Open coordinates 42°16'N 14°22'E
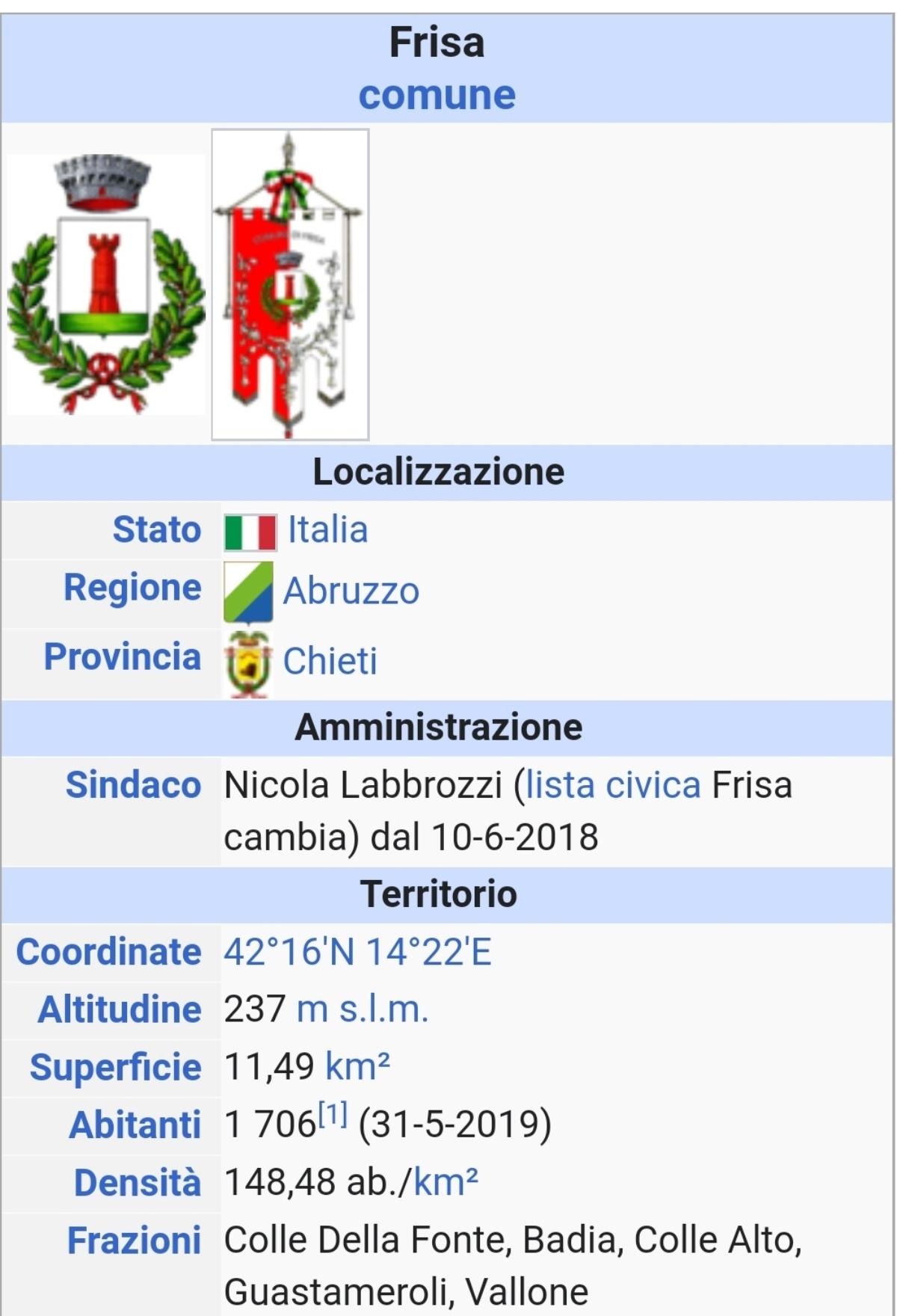 (x=357, y=953)
